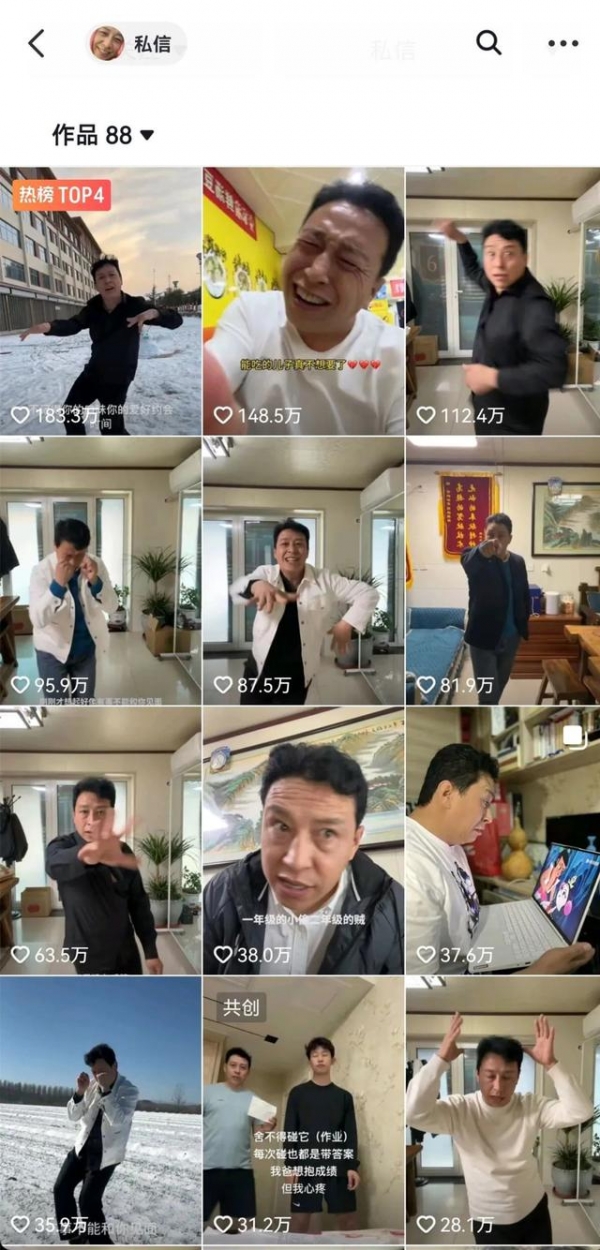Tap the 私信 avatar pill button
Viewport: 600px width, 1250px height.
[135, 43]
